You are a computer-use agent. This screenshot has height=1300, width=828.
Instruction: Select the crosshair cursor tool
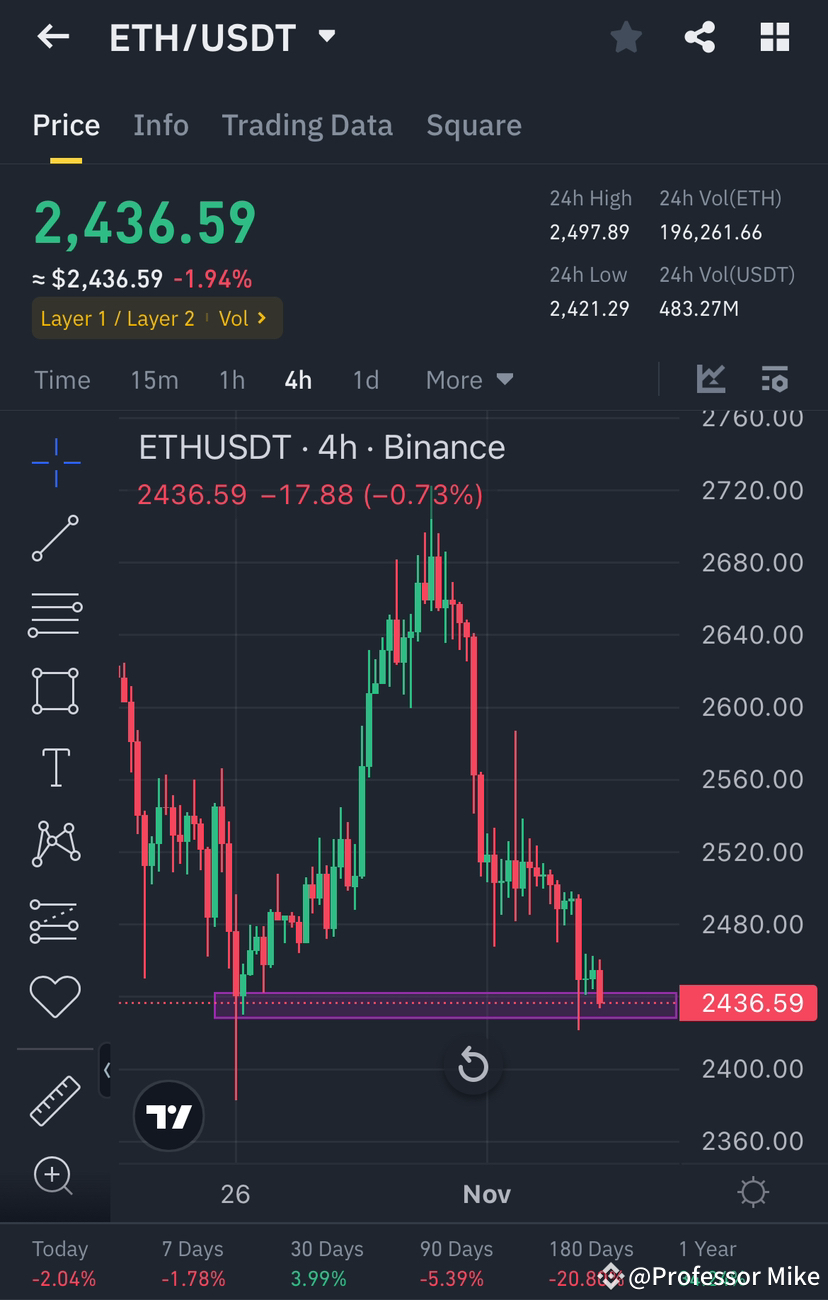[x=55, y=462]
